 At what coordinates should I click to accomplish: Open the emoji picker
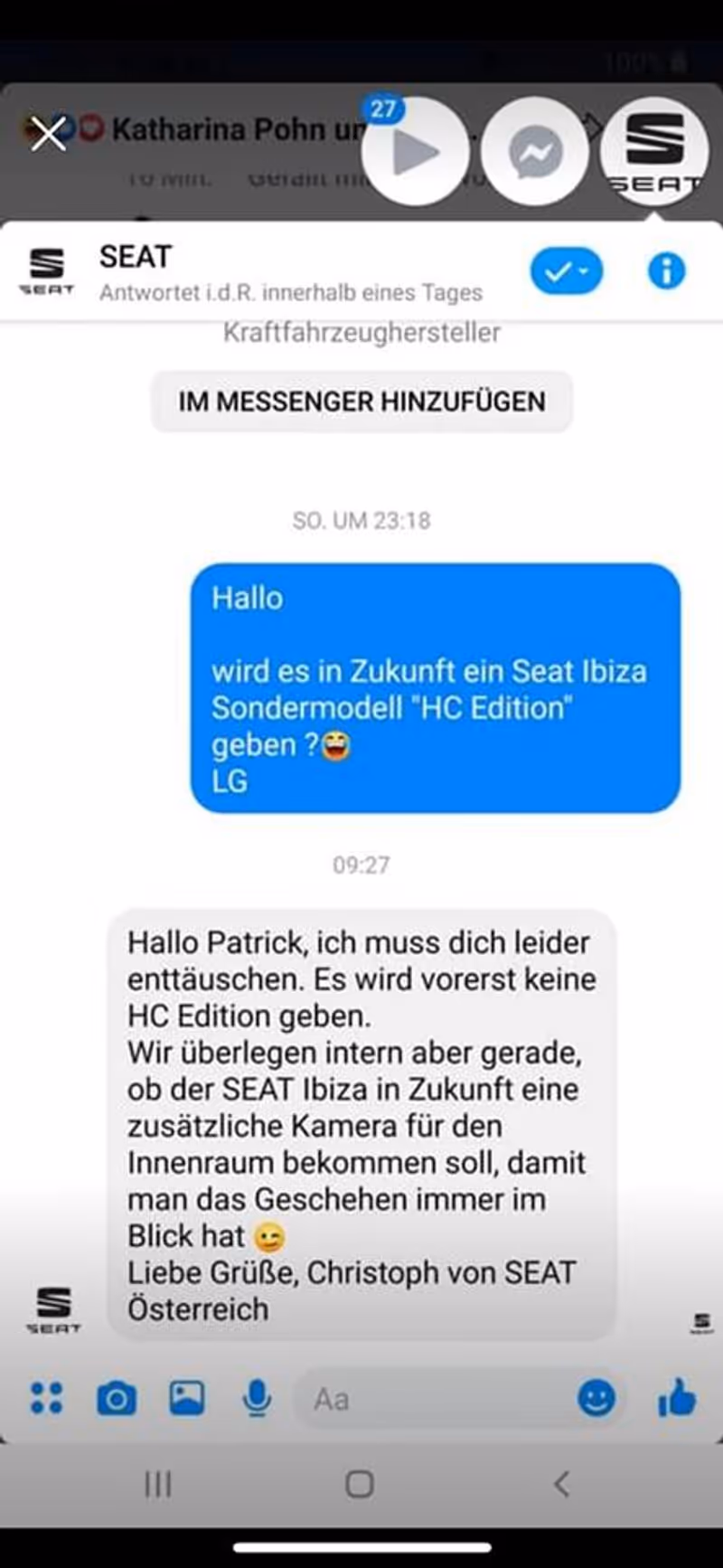596,1399
